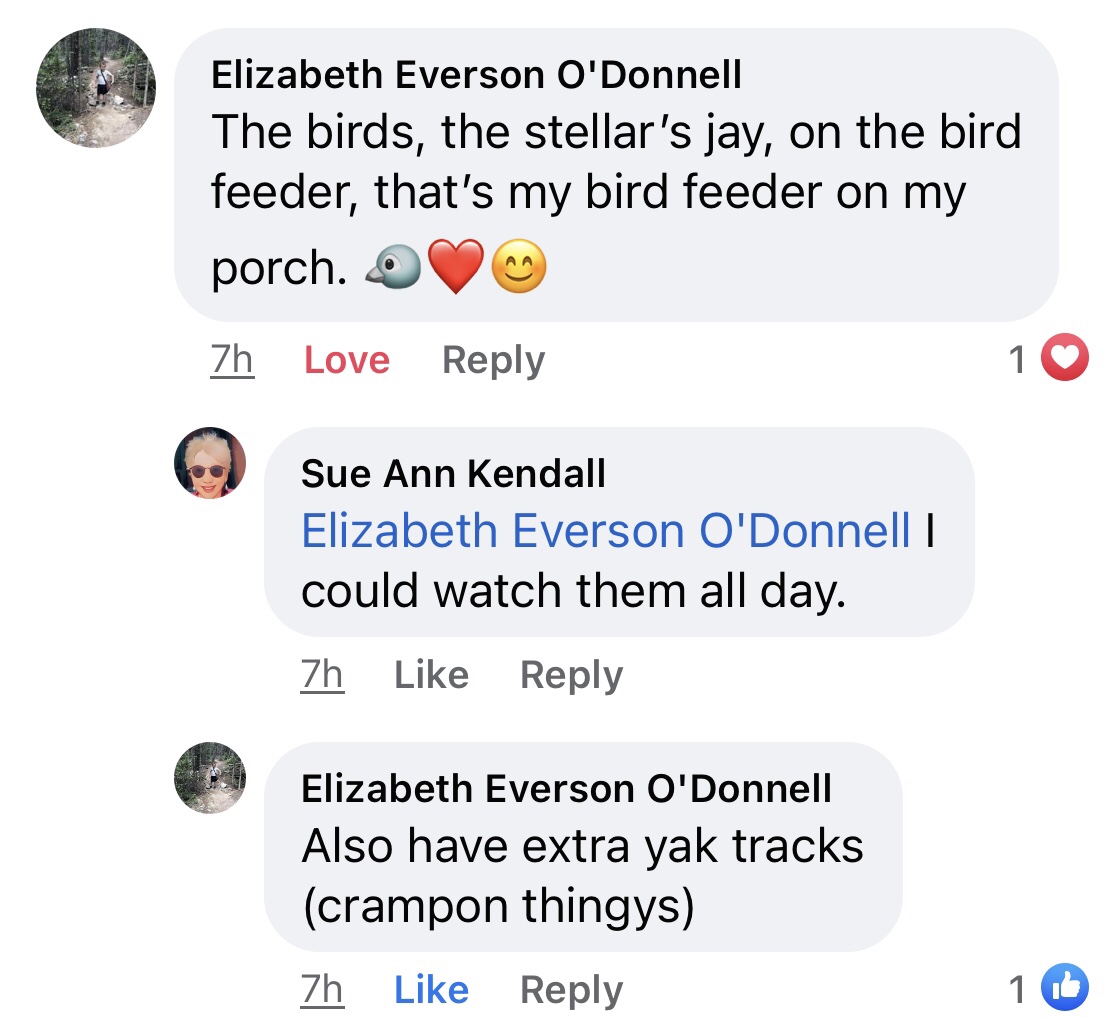Open author name above the bird feeder comment
This screenshot has height=1018, width=1114.
476,74
